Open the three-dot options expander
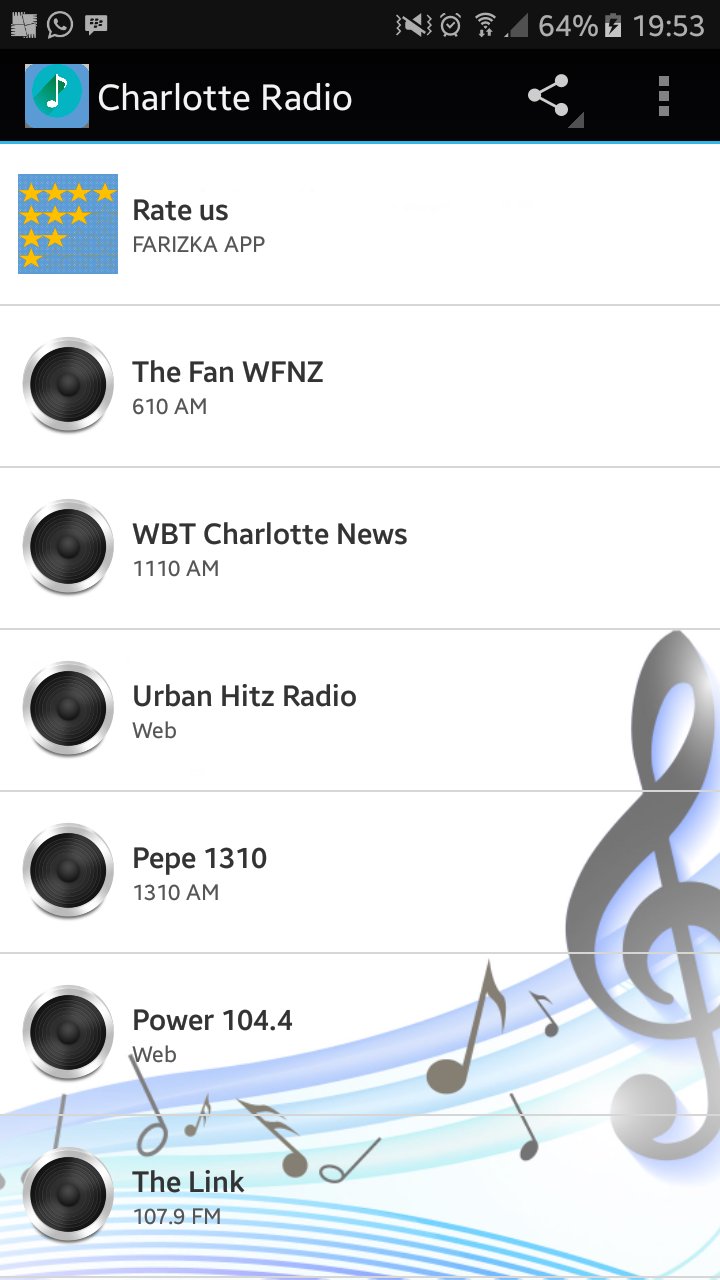Viewport: 720px width, 1280px height. coord(663,96)
